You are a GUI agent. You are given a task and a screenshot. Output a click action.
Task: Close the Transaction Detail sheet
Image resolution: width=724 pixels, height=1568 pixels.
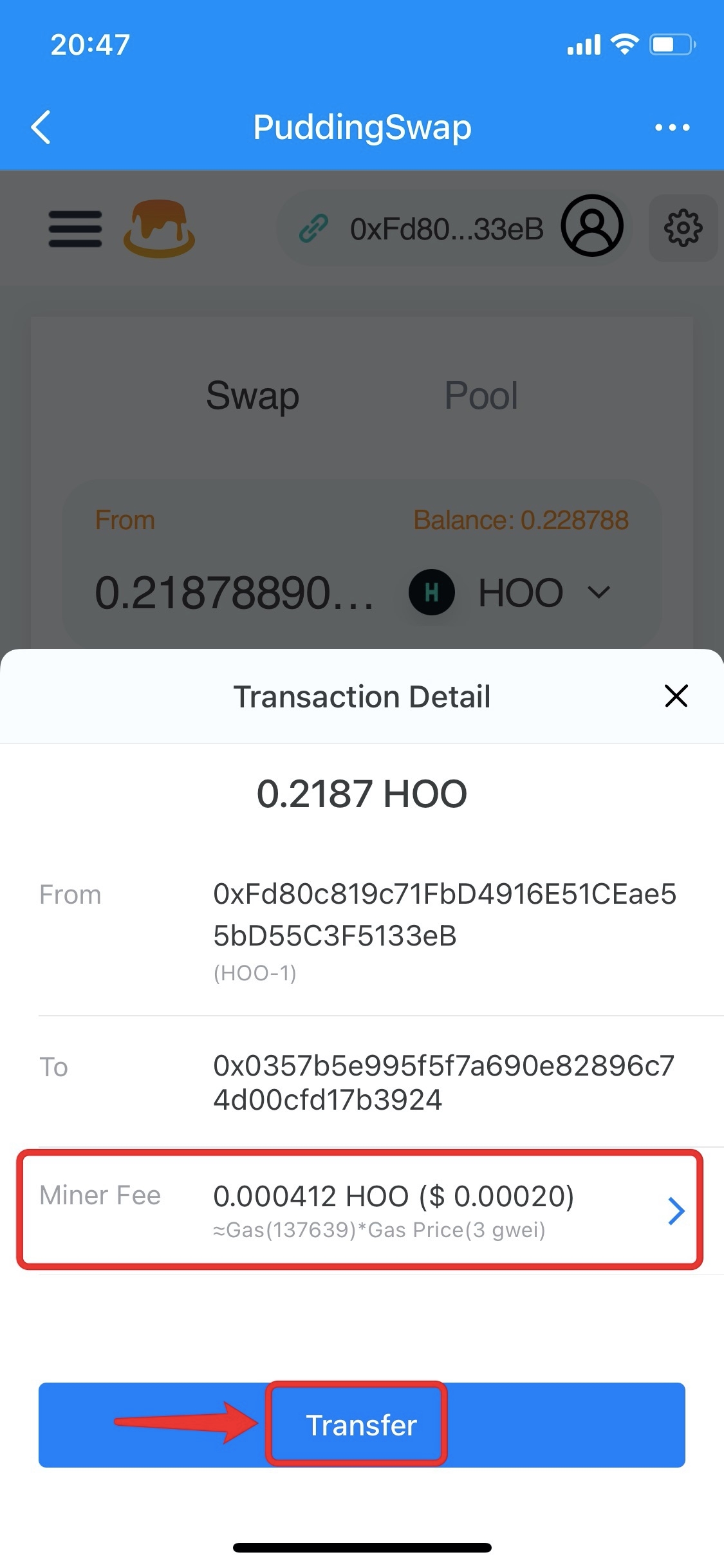coord(676,696)
